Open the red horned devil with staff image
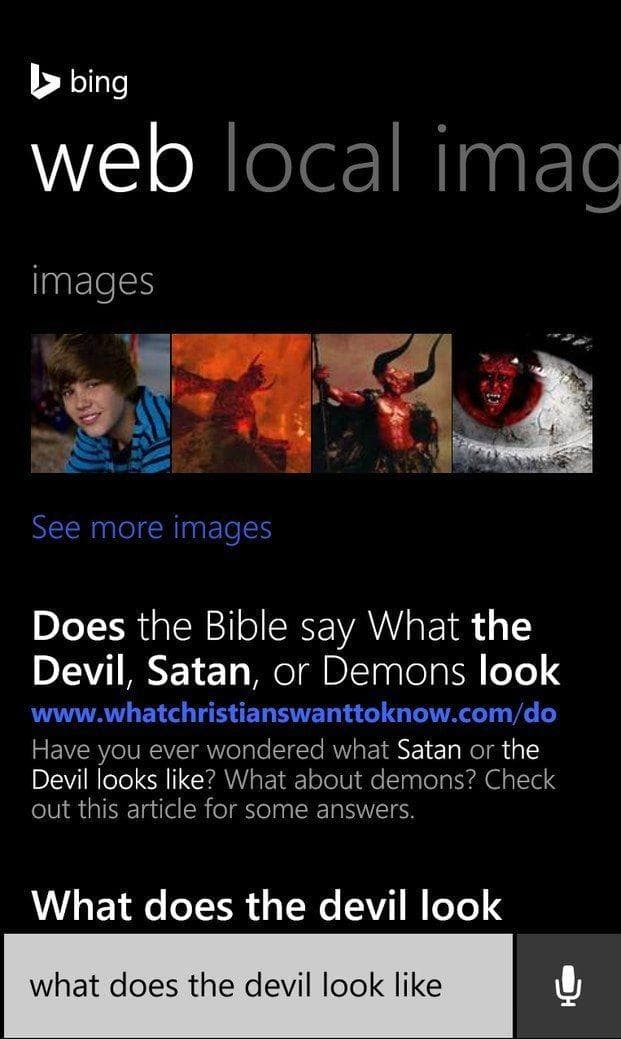The image size is (621, 1039). coord(382,403)
